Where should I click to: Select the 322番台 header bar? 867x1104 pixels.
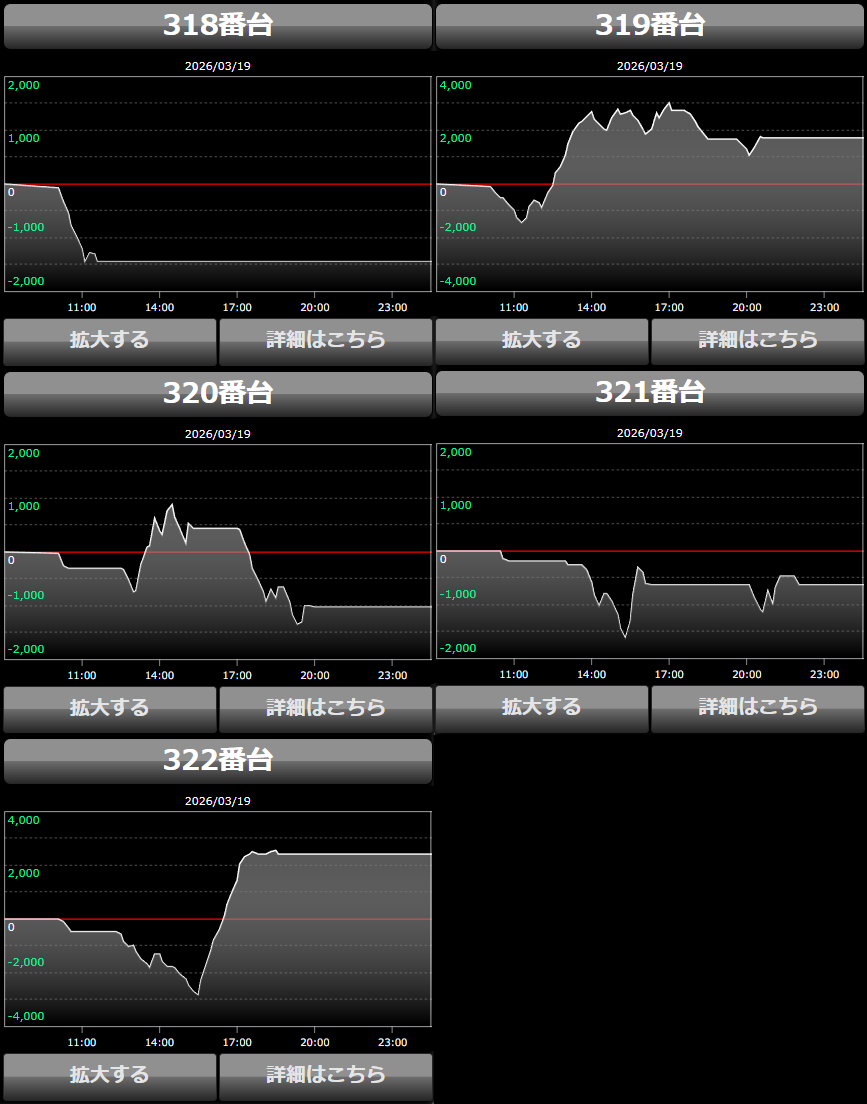click(x=218, y=761)
